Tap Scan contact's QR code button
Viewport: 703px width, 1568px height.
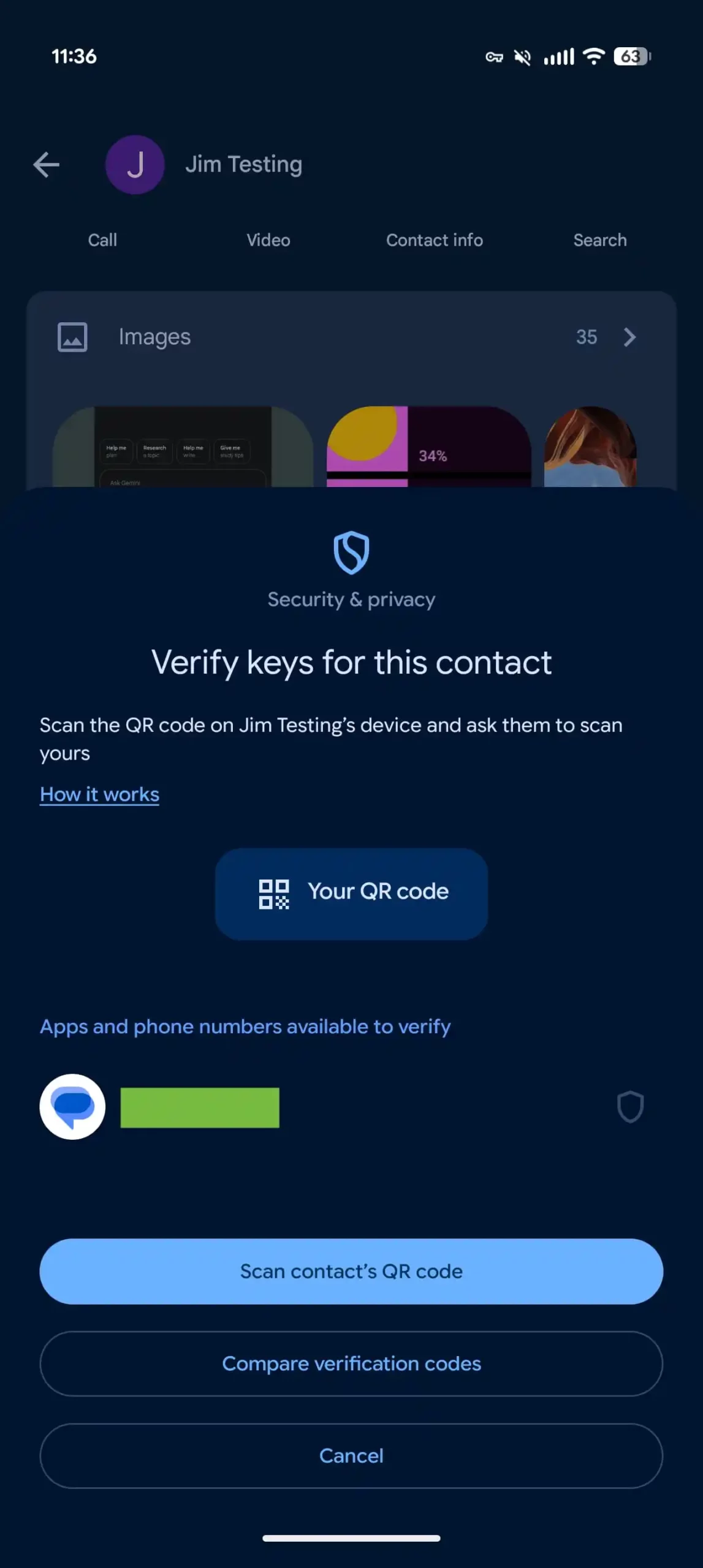[x=351, y=1272]
